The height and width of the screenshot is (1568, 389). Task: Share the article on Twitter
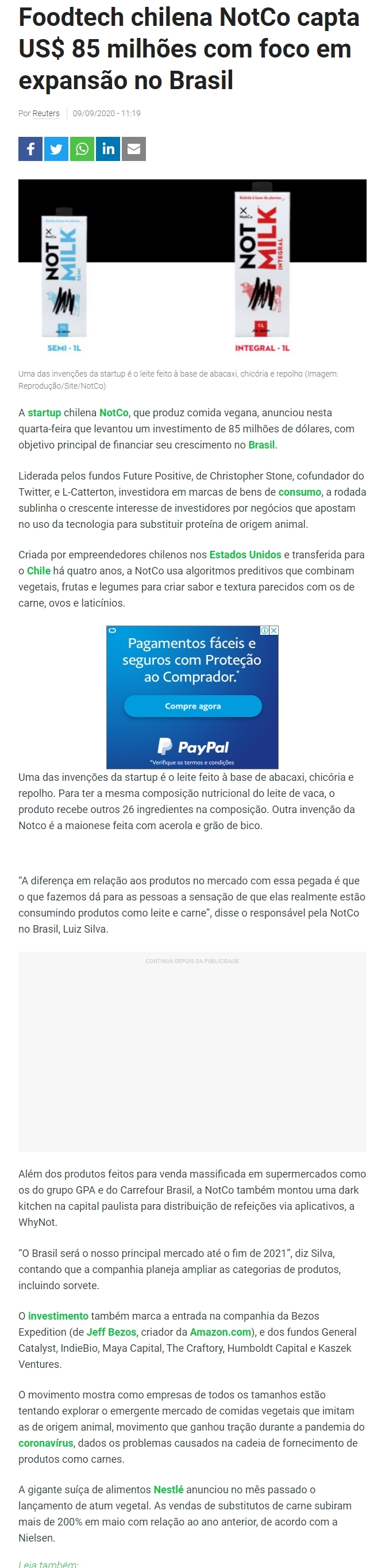pos(56,149)
